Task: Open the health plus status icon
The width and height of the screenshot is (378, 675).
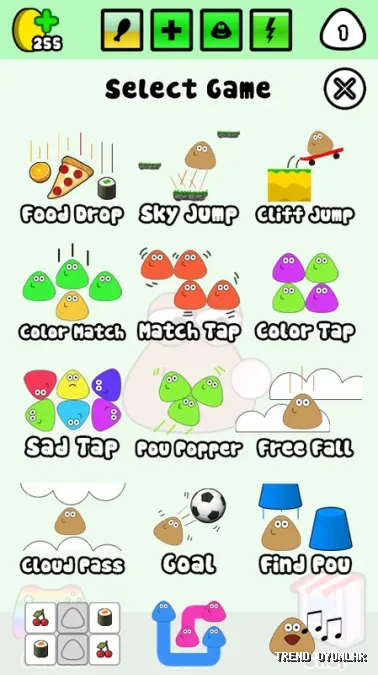Action: click(x=171, y=30)
